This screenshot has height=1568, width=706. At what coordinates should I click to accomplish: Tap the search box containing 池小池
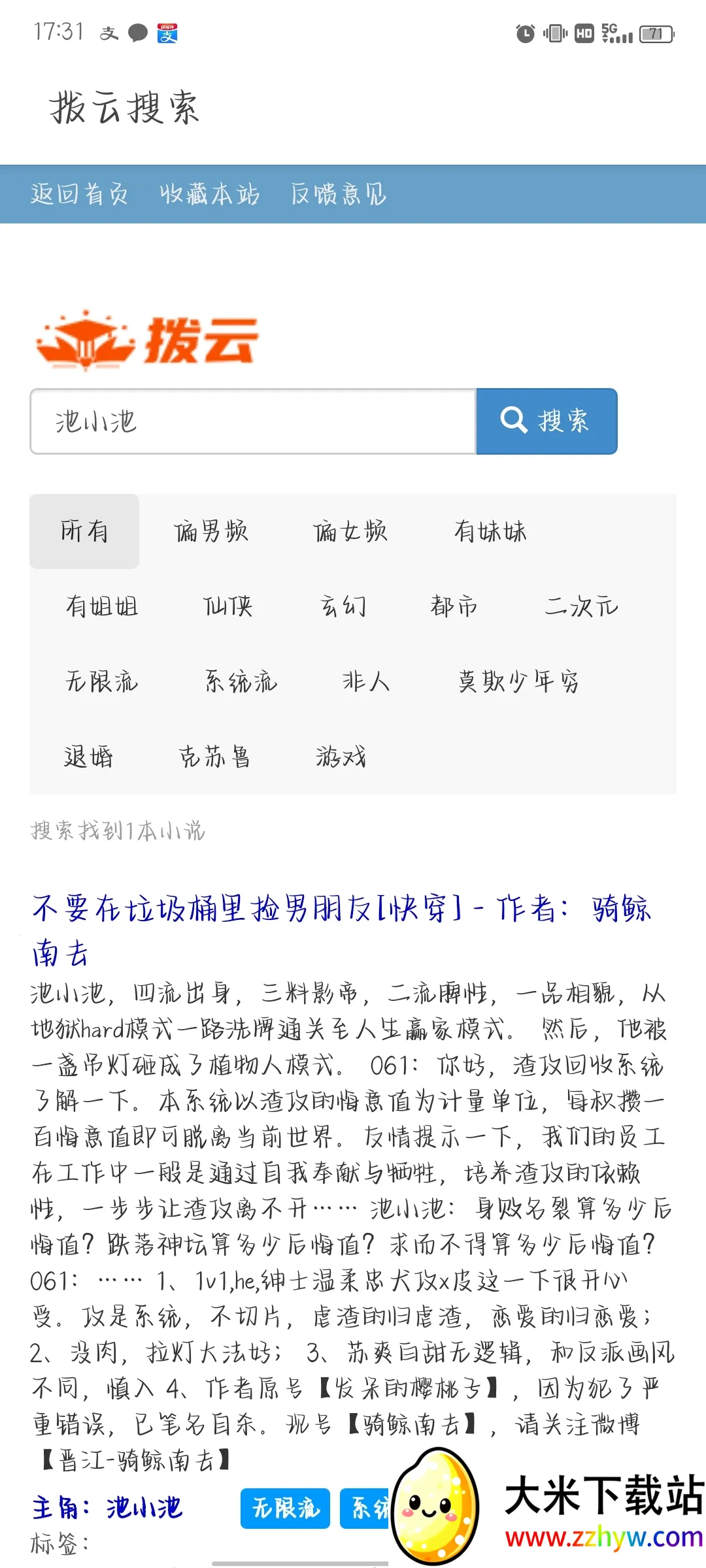coord(252,421)
